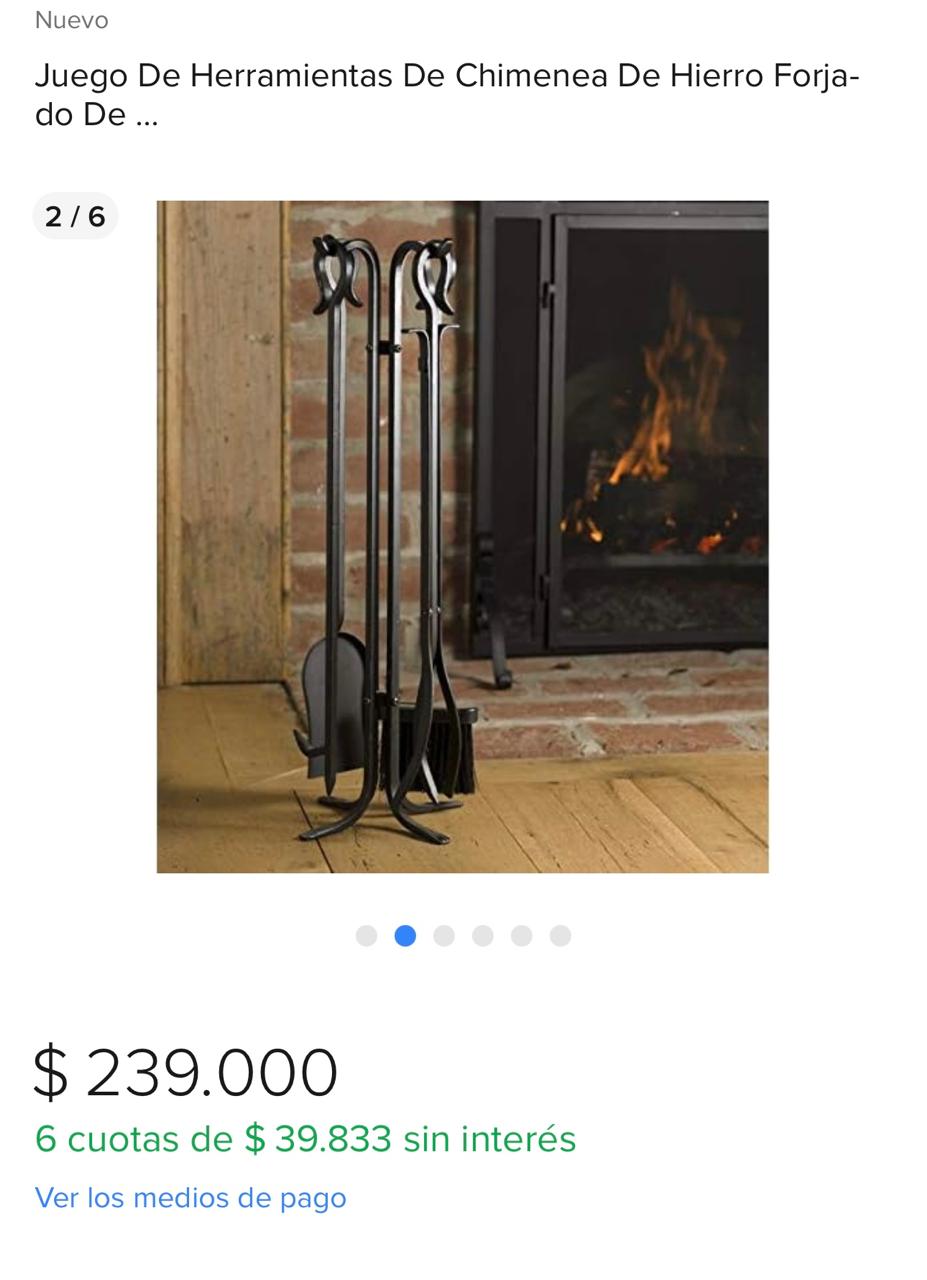Jump to the first image dot
The width and height of the screenshot is (927, 1280).
point(366,935)
